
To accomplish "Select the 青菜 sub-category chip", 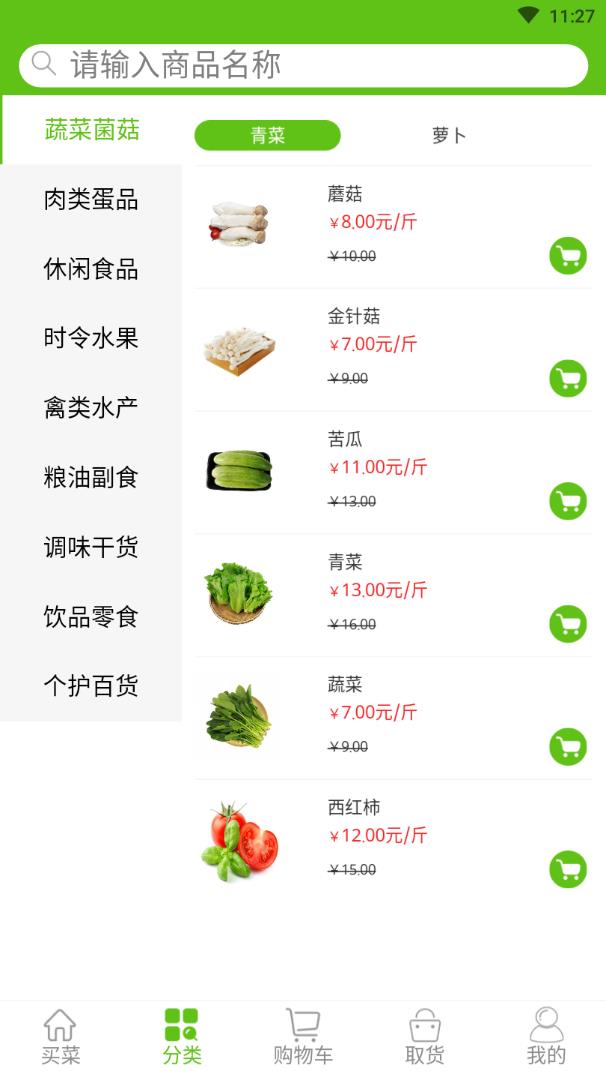I will (x=267, y=135).
